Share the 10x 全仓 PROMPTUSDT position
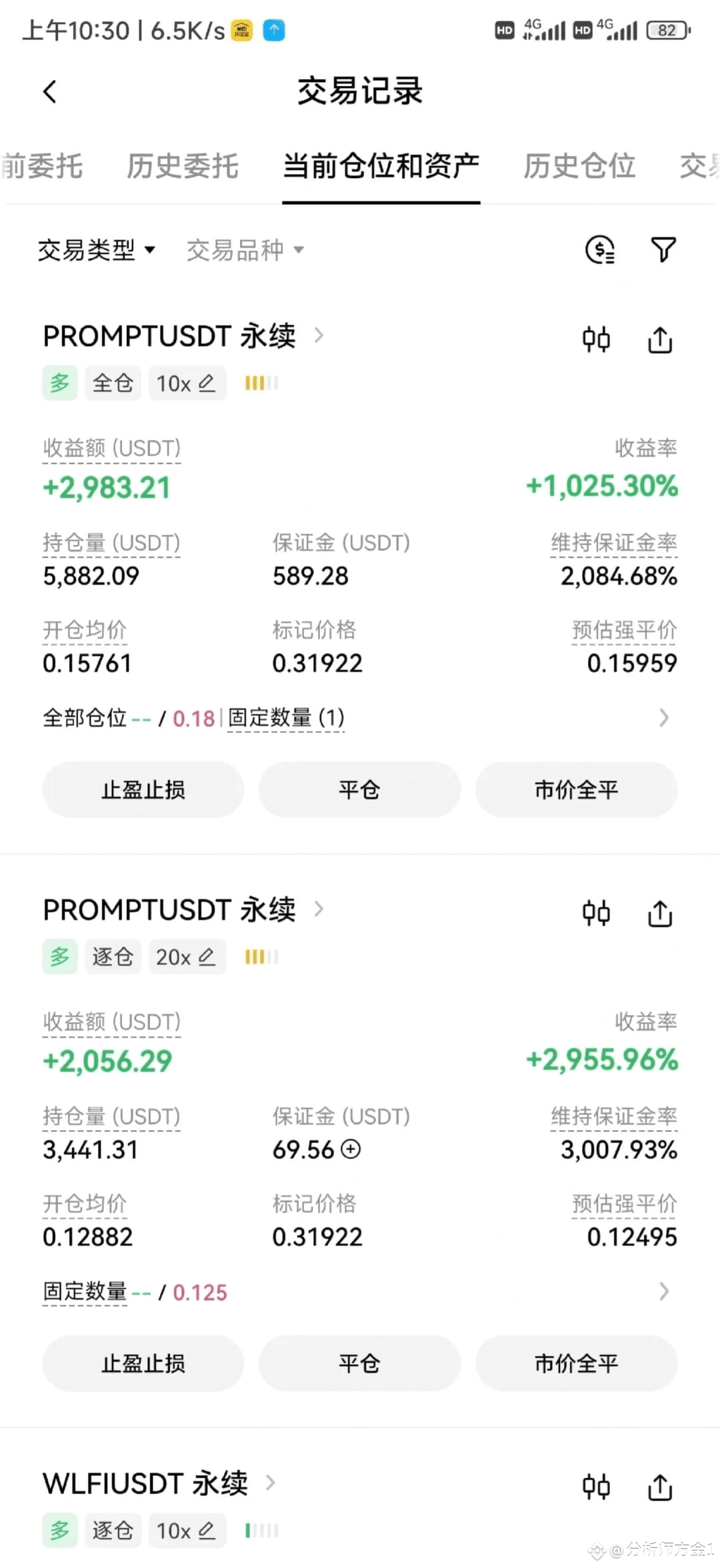This screenshot has height=1568, width=720. [x=660, y=339]
